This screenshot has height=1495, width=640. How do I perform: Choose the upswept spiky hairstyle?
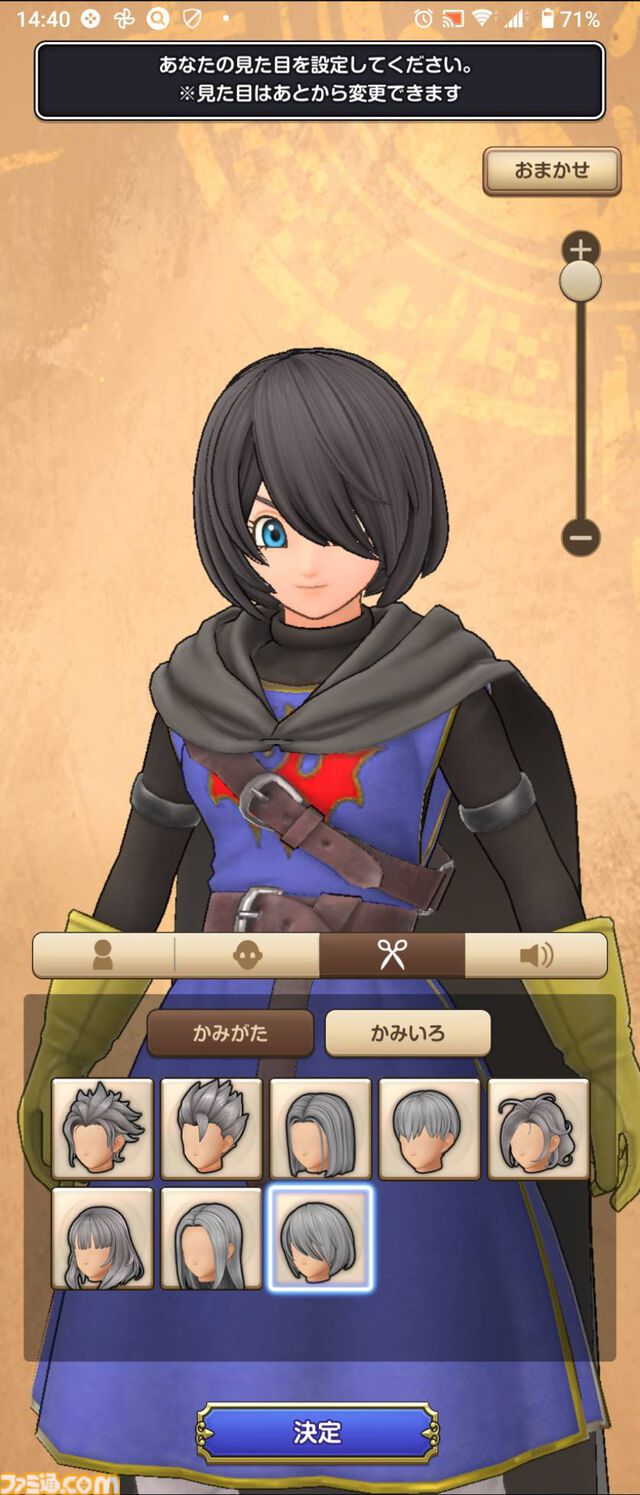click(x=211, y=1129)
